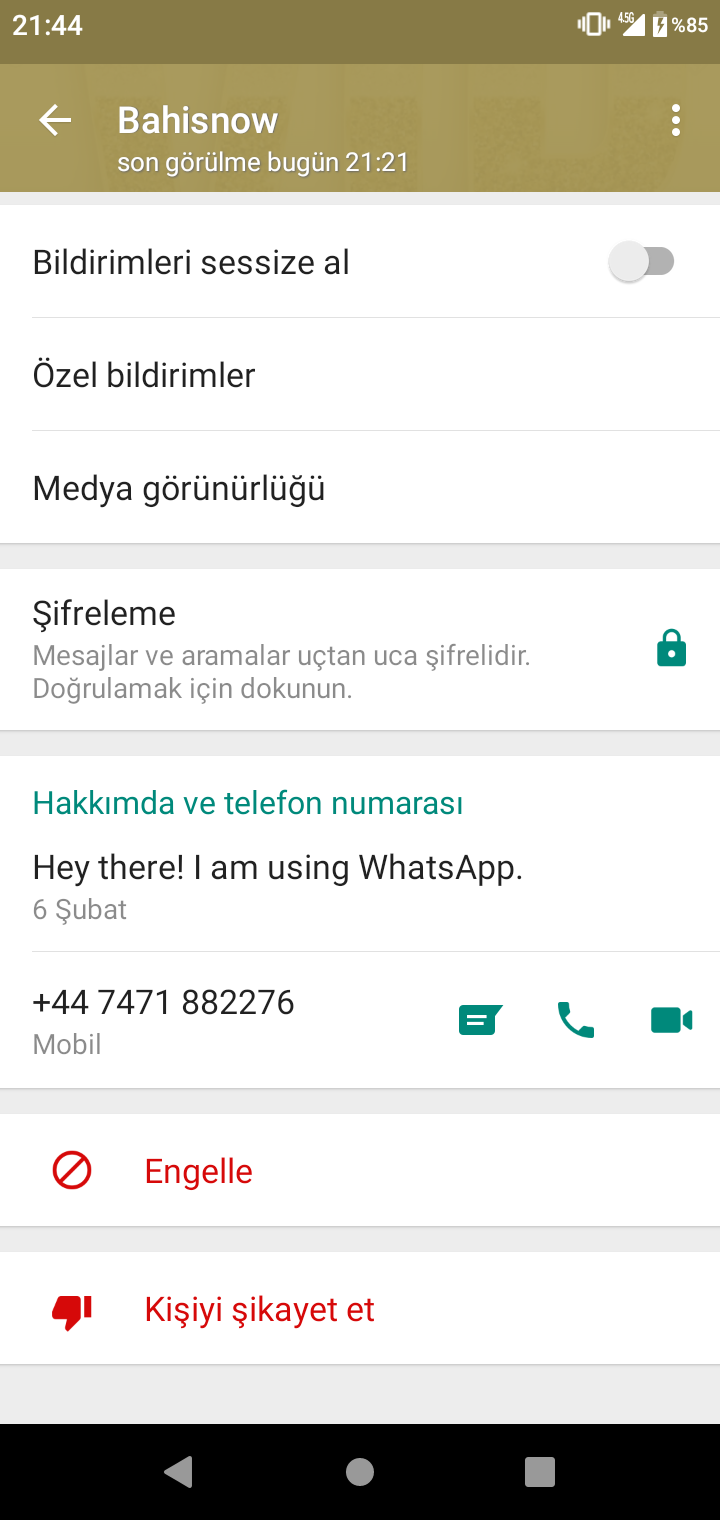Open Şifreleme to verify encryption
This screenshot has height=1520, width=720.
click(x=360, y=649)
